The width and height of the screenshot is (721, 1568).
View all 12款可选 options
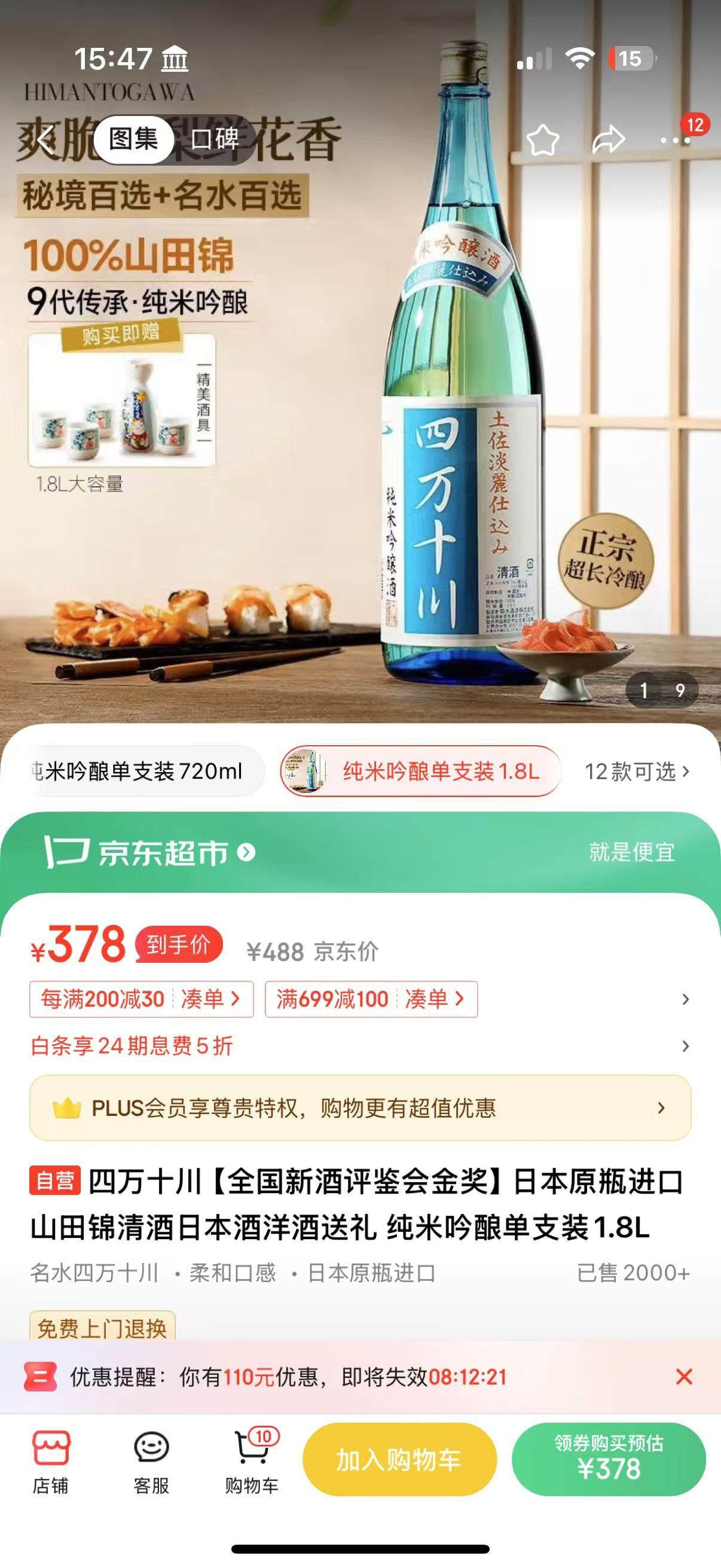click(x=637, y=771)
